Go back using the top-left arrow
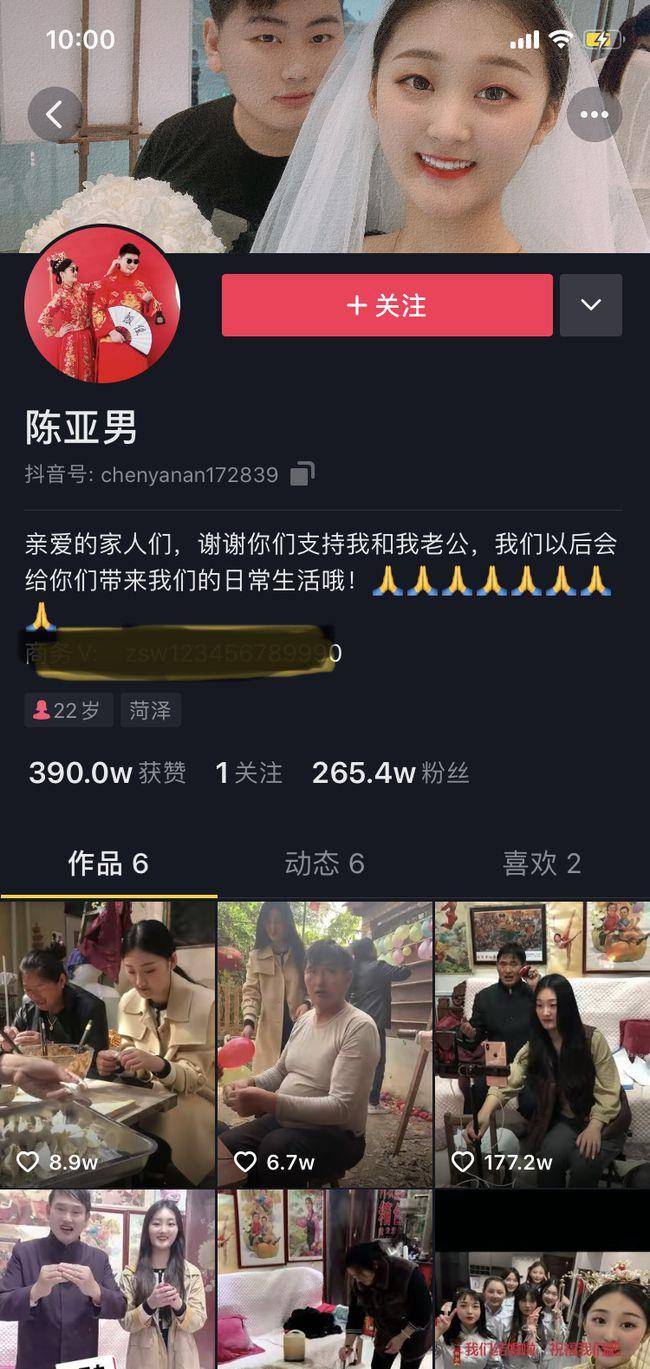Screen dimensions: 650x1369 point(54,115)
